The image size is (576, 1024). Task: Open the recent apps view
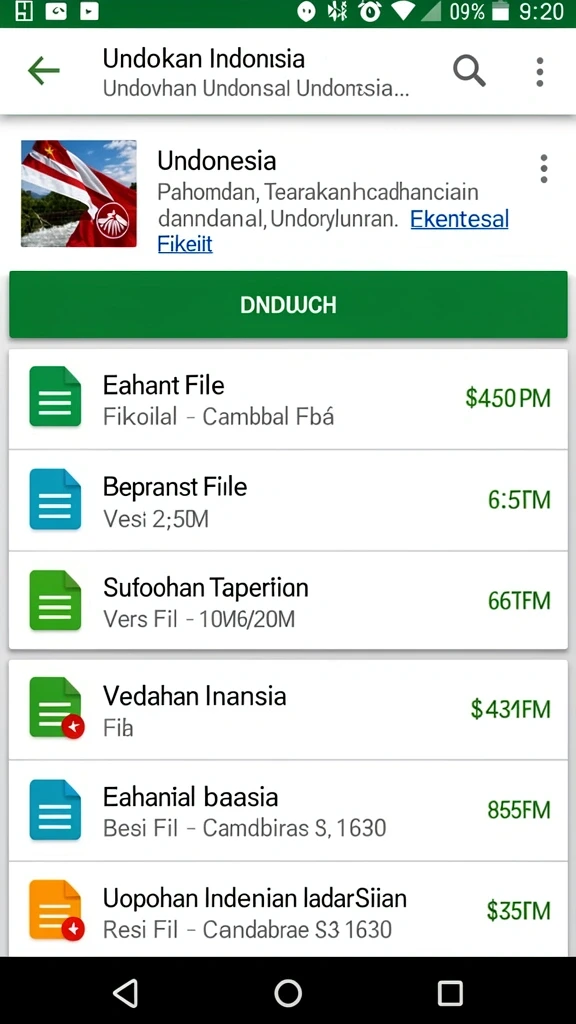450,993
